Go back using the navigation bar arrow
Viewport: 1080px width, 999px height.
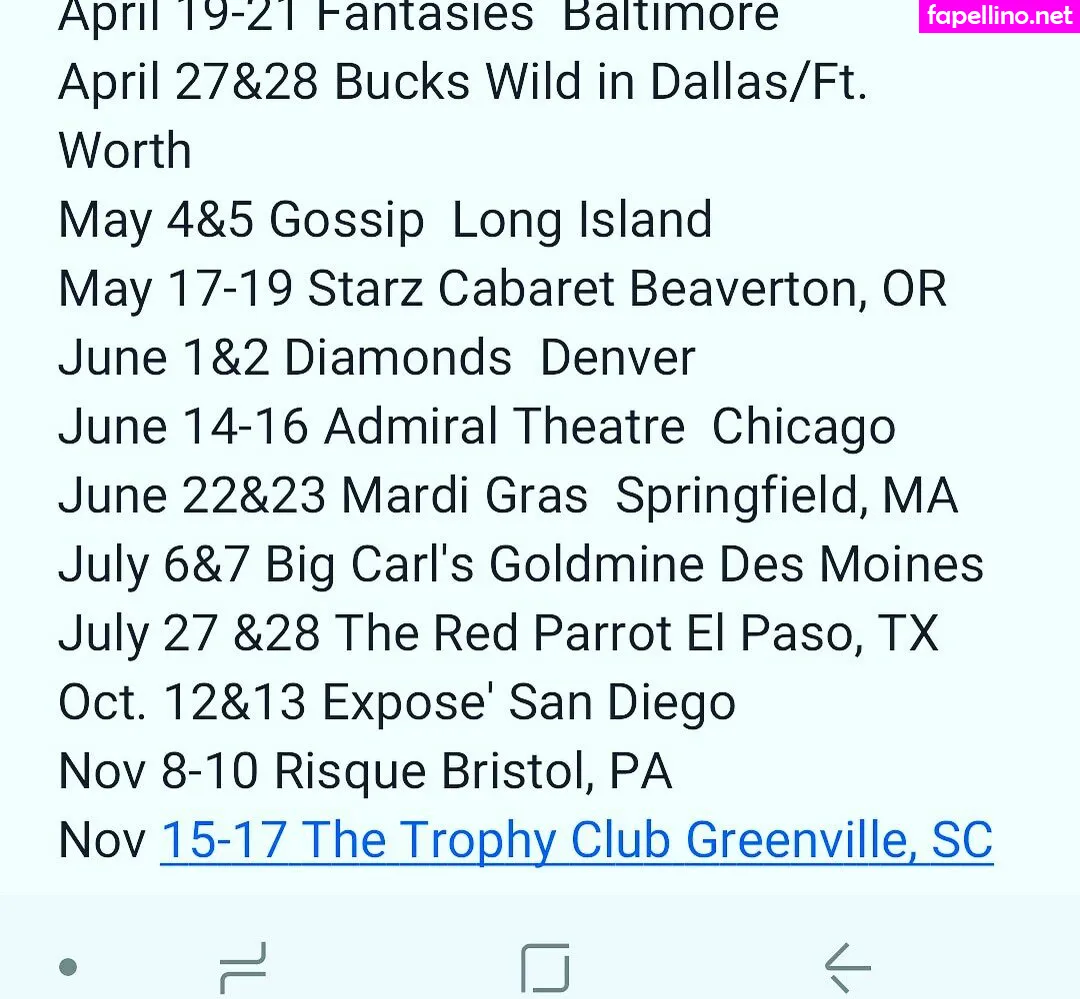(847, 967)
